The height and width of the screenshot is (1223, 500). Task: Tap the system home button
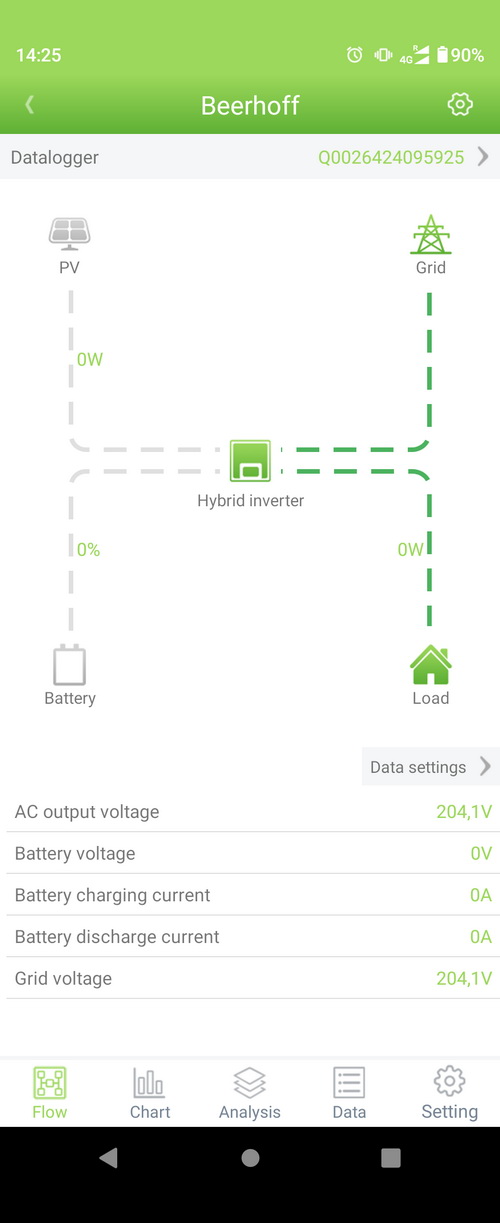(x=250, y=1158)
